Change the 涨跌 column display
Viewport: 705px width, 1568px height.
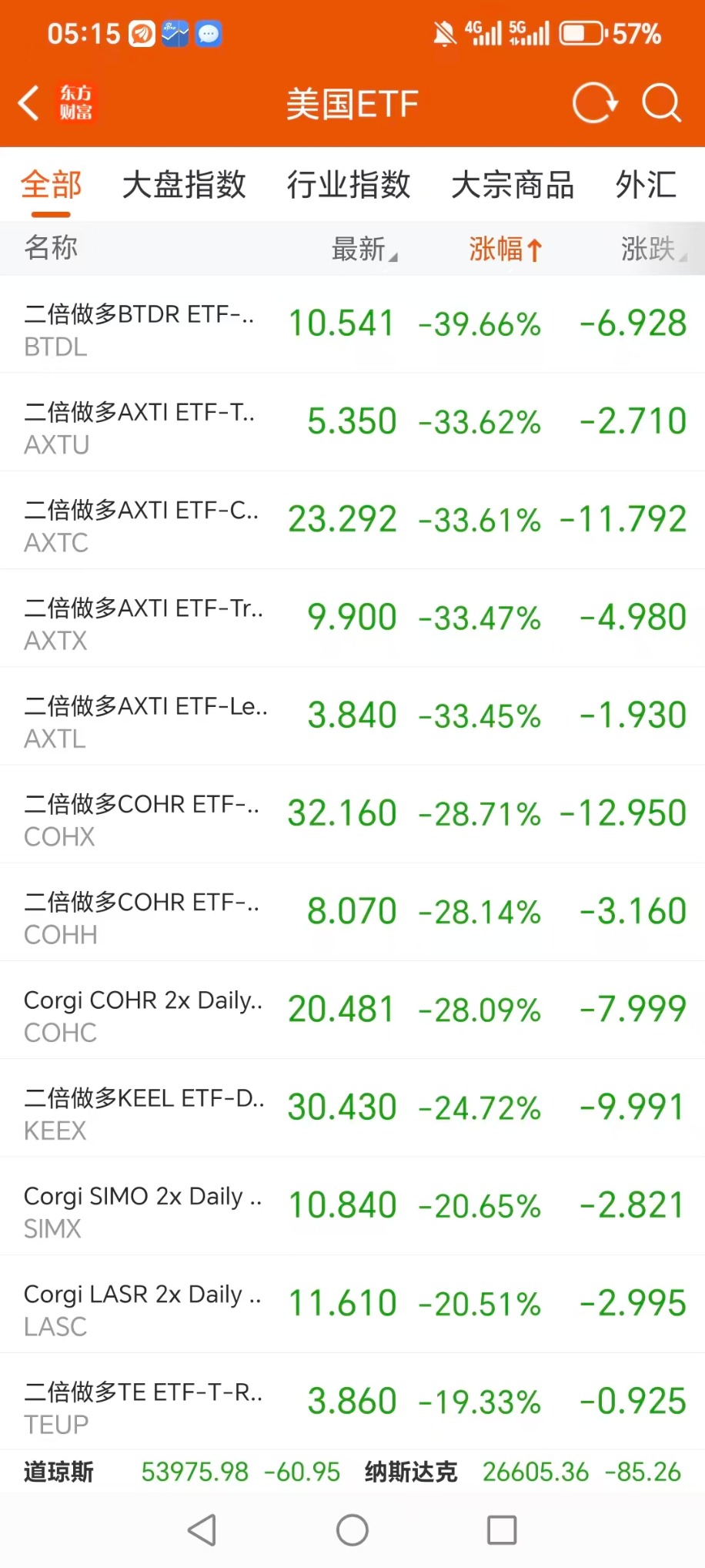point(653,249)
